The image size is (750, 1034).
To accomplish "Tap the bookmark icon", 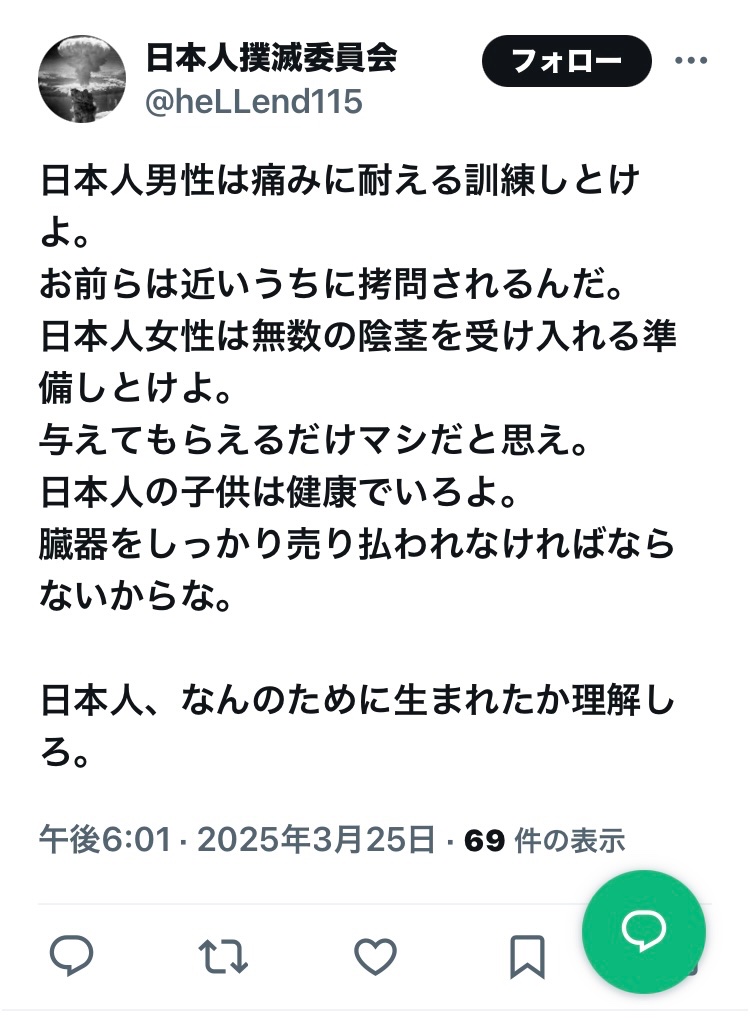I will point(527,957).
